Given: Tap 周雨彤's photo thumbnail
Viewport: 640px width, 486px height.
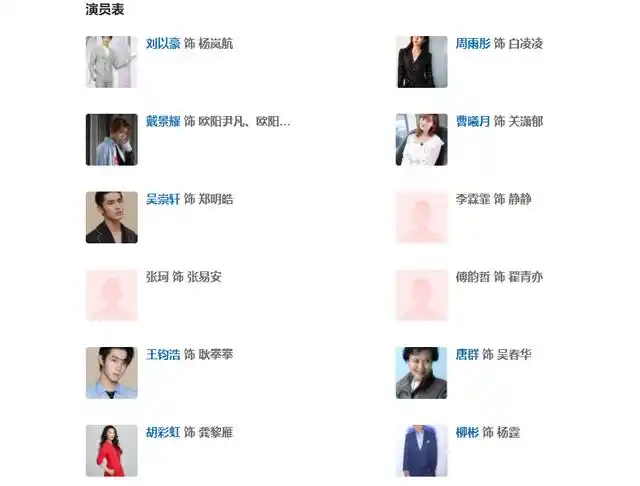Looking at the screenshot, I should tap(421, 62).
